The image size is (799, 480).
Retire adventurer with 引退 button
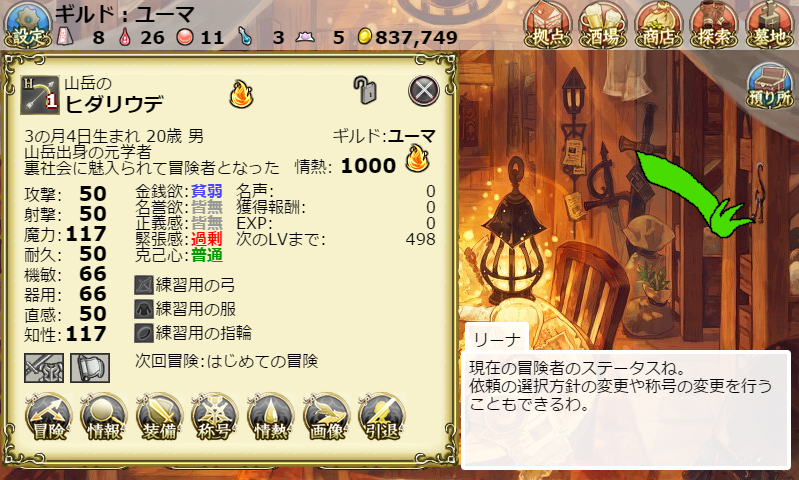(381, 416)
